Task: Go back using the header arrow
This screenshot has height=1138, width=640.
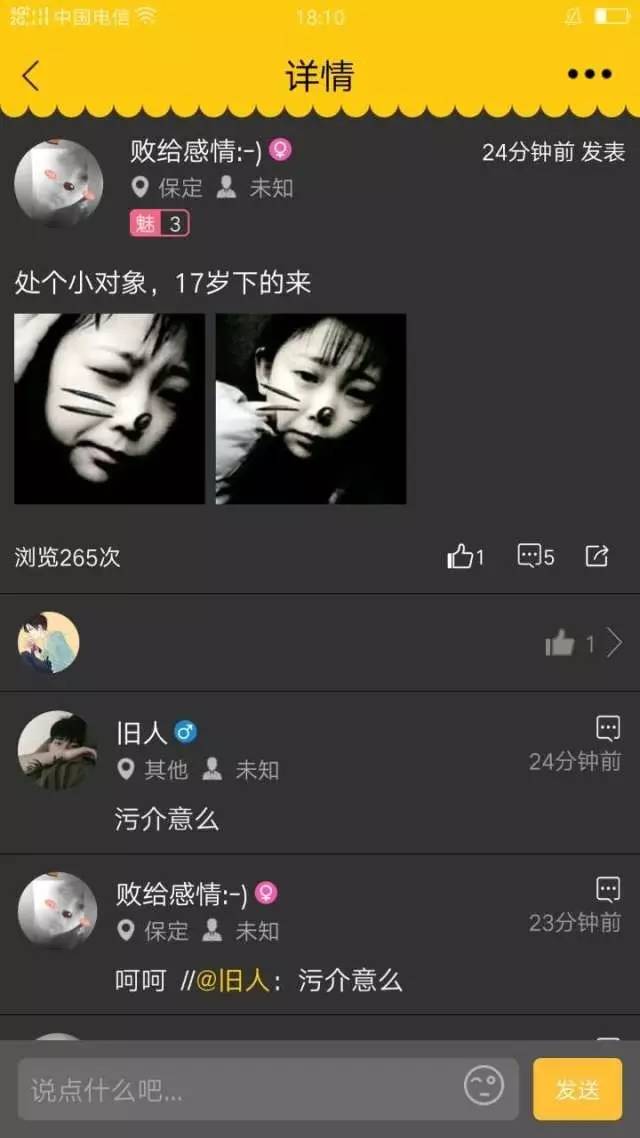Action: [31, 76]
